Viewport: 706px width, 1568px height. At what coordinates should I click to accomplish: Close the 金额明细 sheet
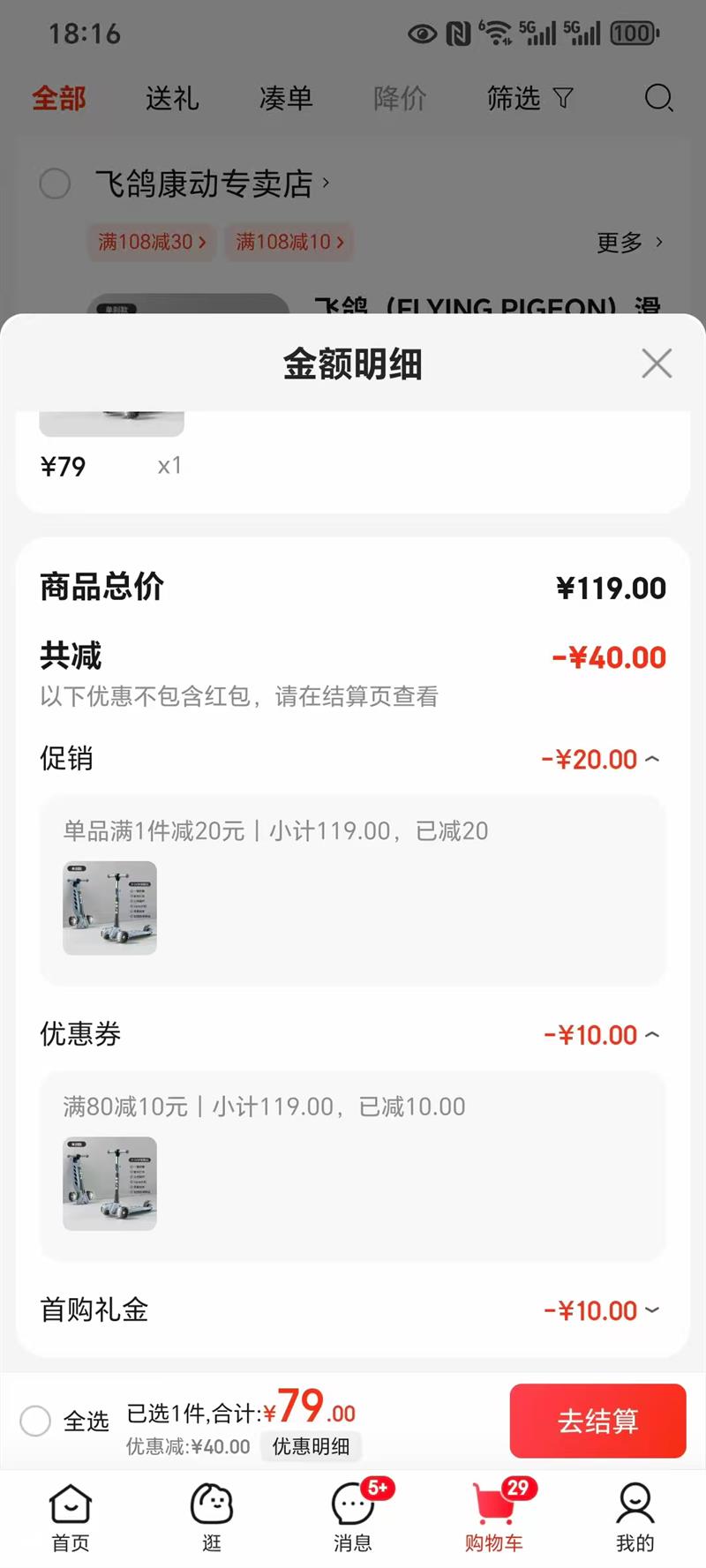pos(656,364)
